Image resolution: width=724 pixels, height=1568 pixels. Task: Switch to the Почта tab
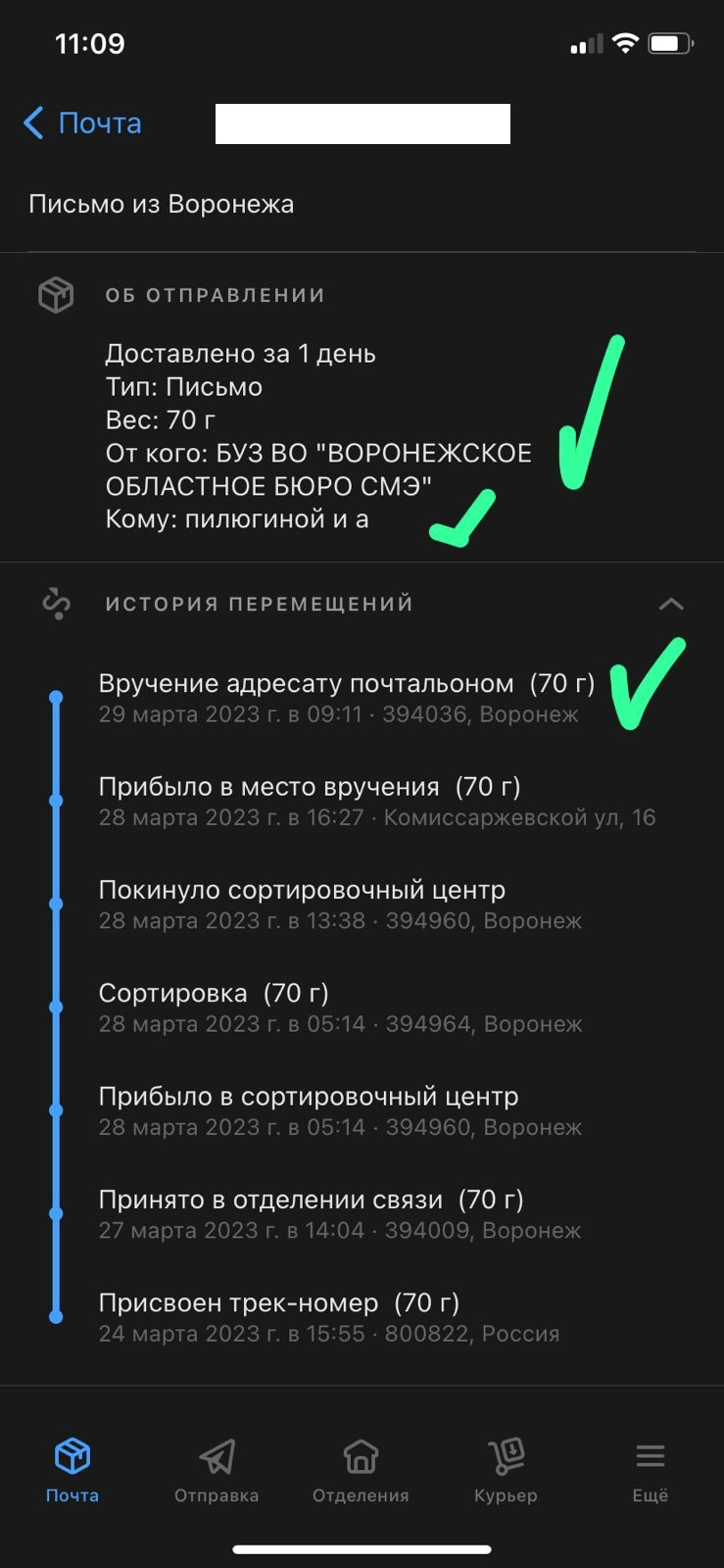[x=72, y=1470]
